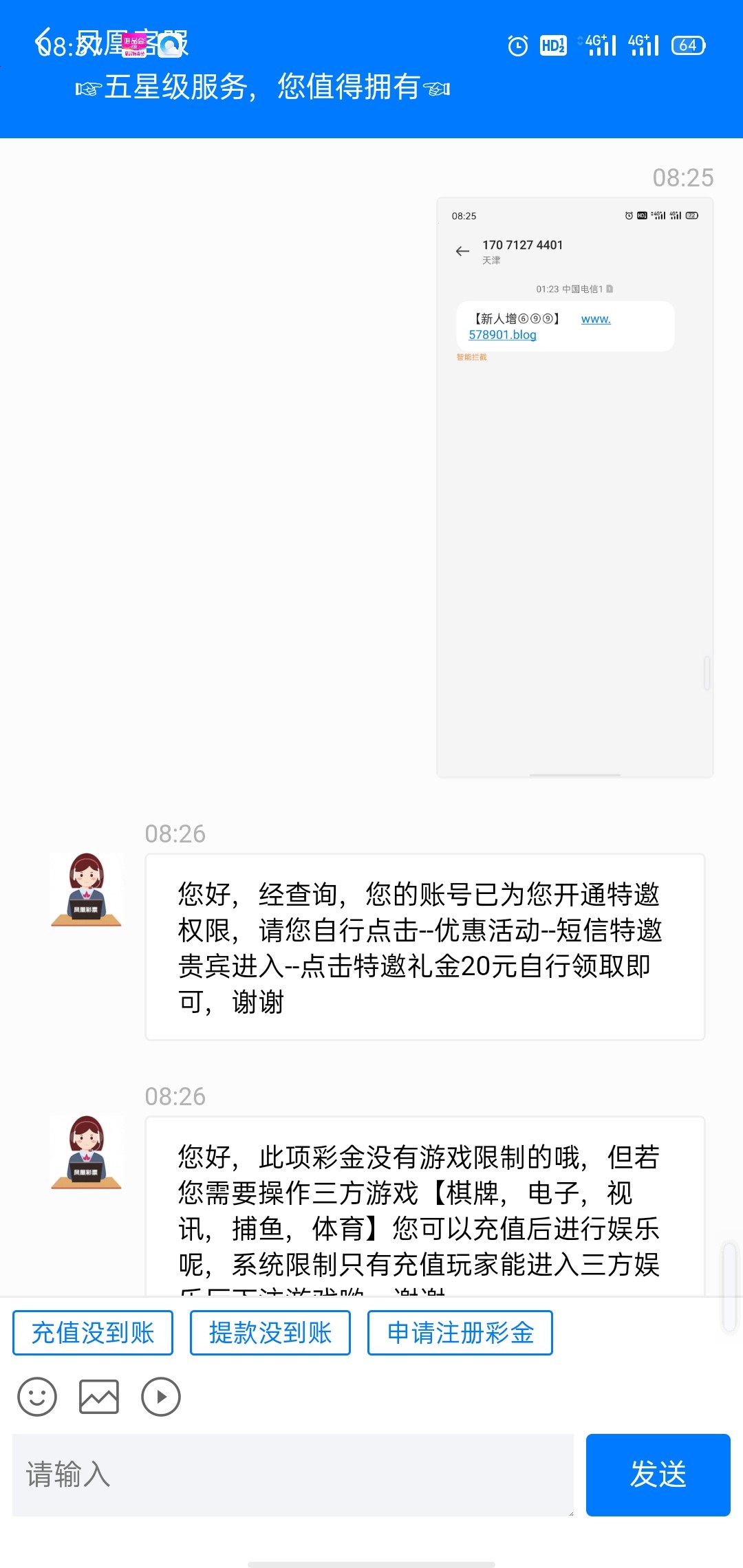Go back from the customer service chat
This screenshot has width=743, height=1568.
click(43, 43)
